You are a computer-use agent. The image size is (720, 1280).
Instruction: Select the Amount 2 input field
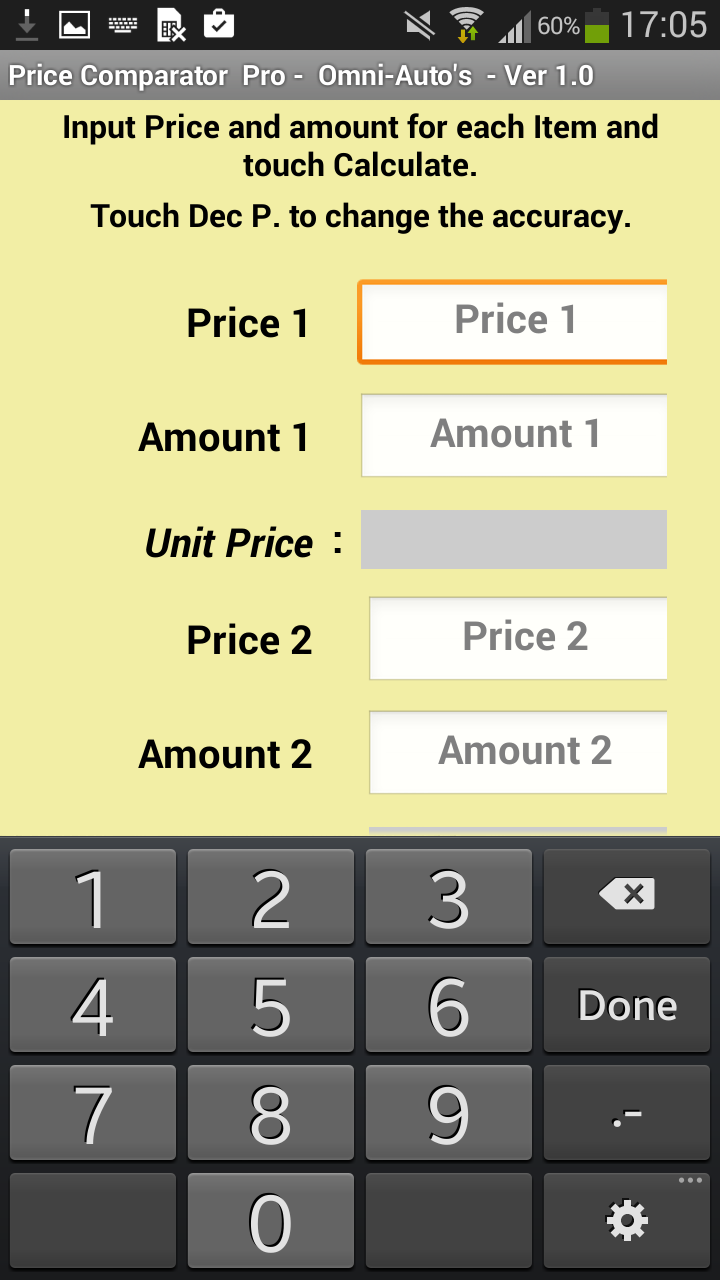pyautogui.click(x=518, y=752)
